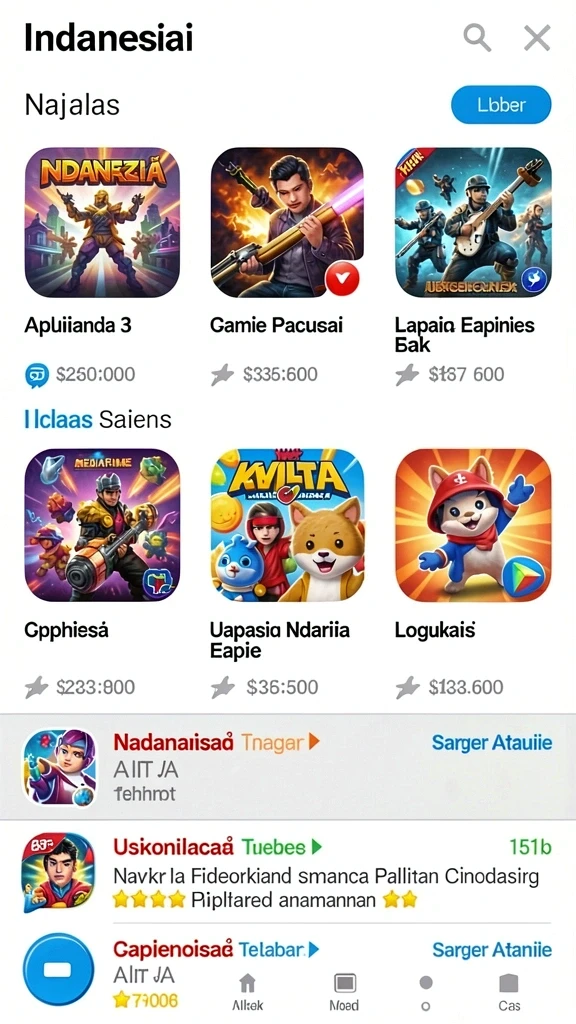Open the search magnifier icon
Image resolution: width=576 pixels, height=1024 pixels.
[x=477, y=38]
